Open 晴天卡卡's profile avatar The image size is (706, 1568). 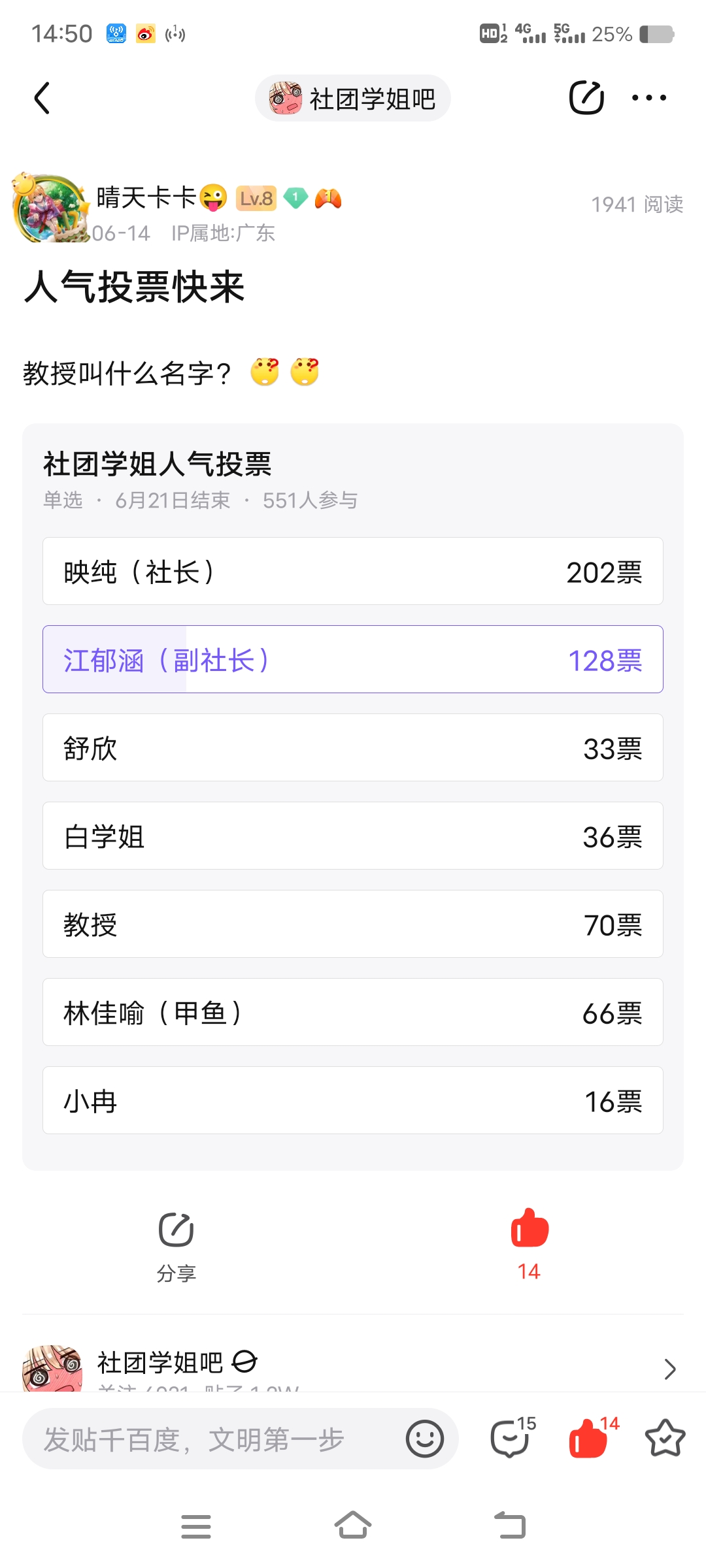(50, 208)
